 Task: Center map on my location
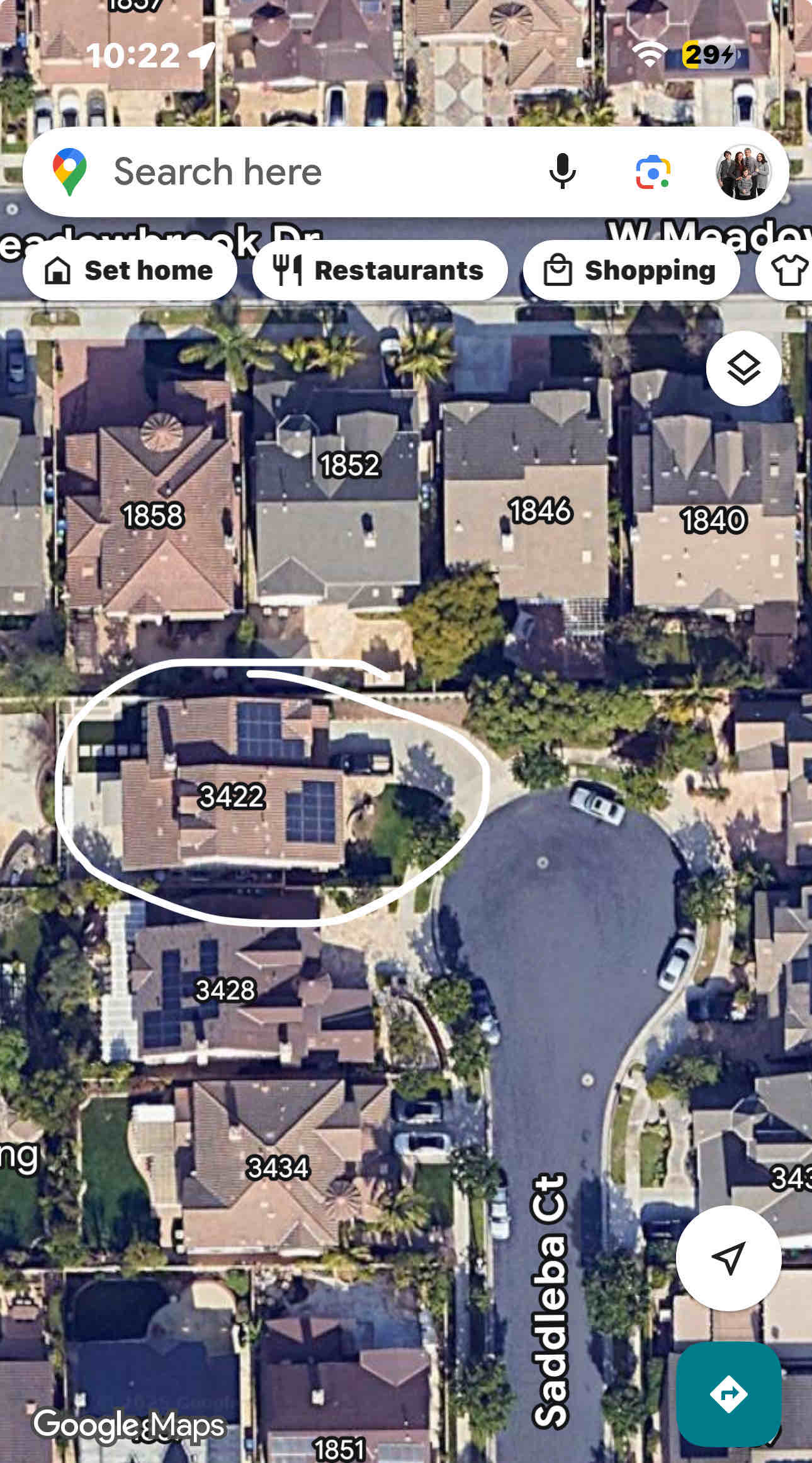click(728, 1258)
